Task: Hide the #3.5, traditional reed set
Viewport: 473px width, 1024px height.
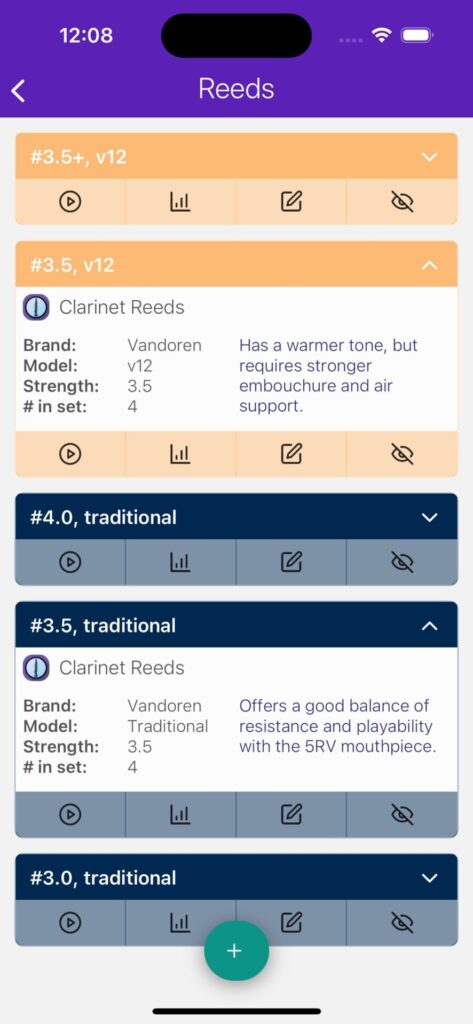Action: [x=402, y=814]
